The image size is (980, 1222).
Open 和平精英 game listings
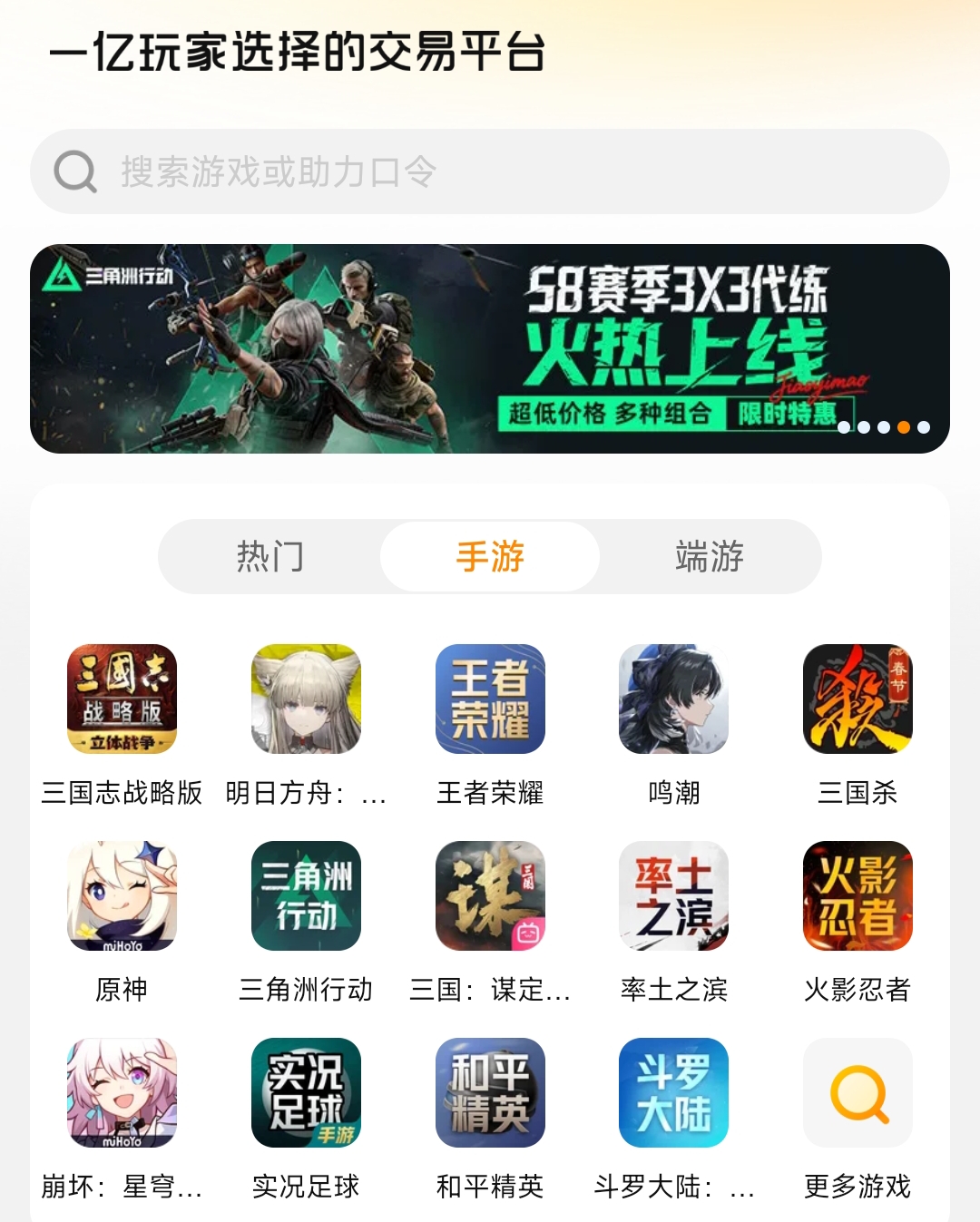(x=490, y=1093)
